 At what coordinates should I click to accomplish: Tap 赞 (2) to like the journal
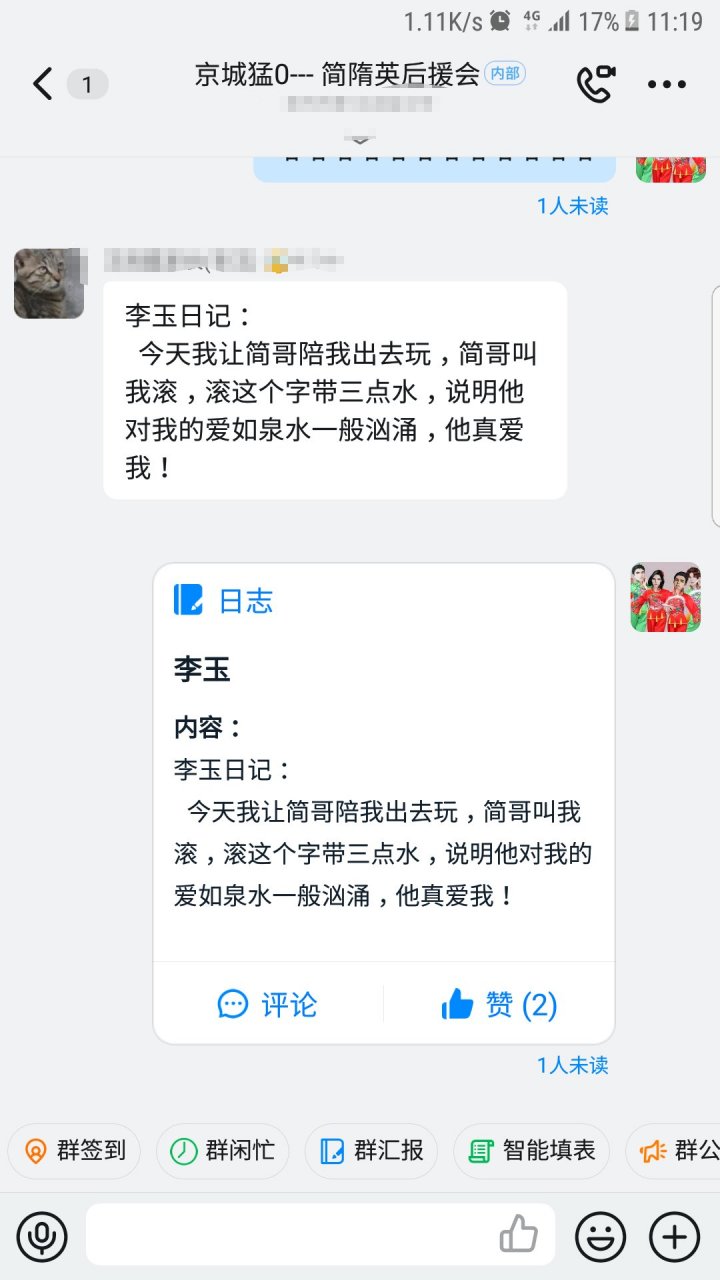point(501,1006)
